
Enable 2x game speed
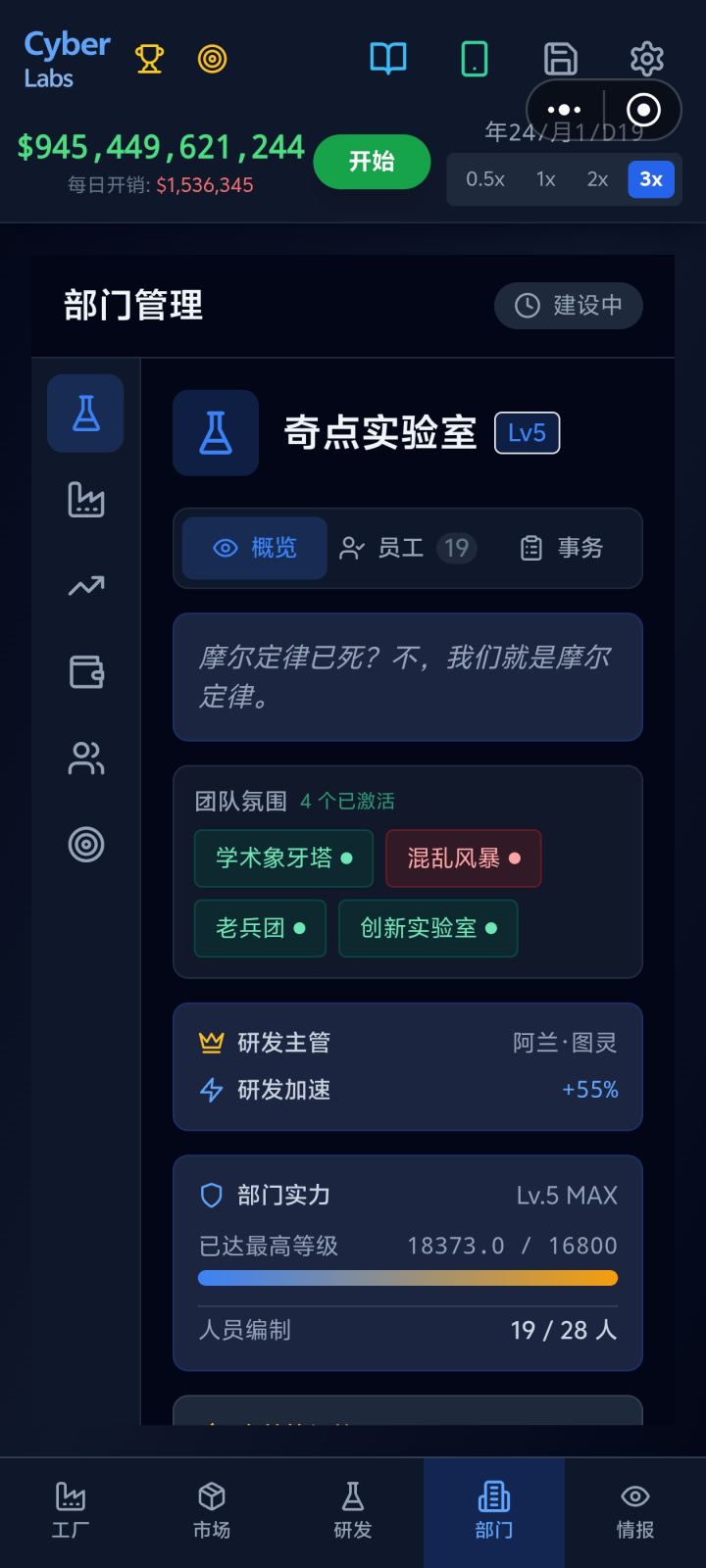click(x=598, y=179)
